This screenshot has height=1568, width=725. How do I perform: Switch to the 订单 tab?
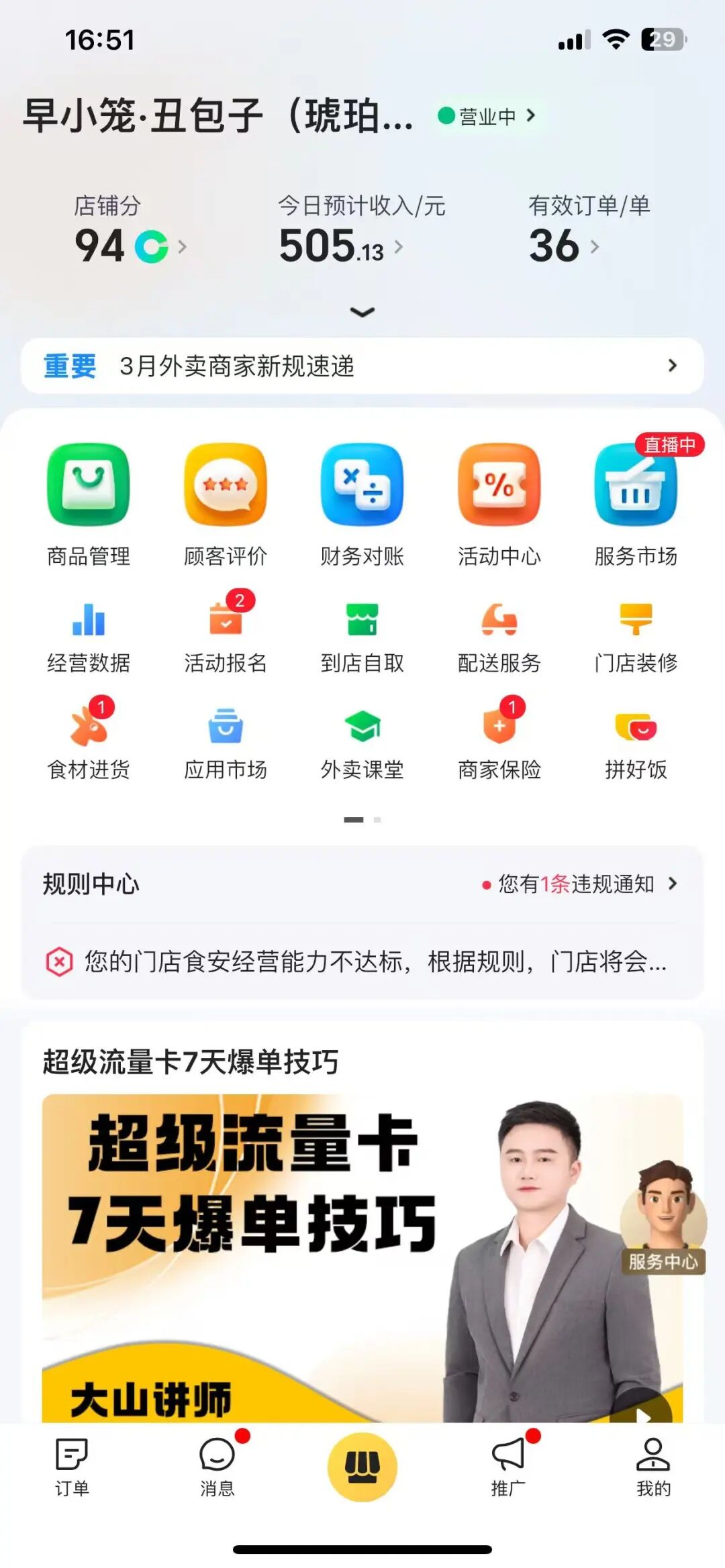click(x=72, y=1467)
